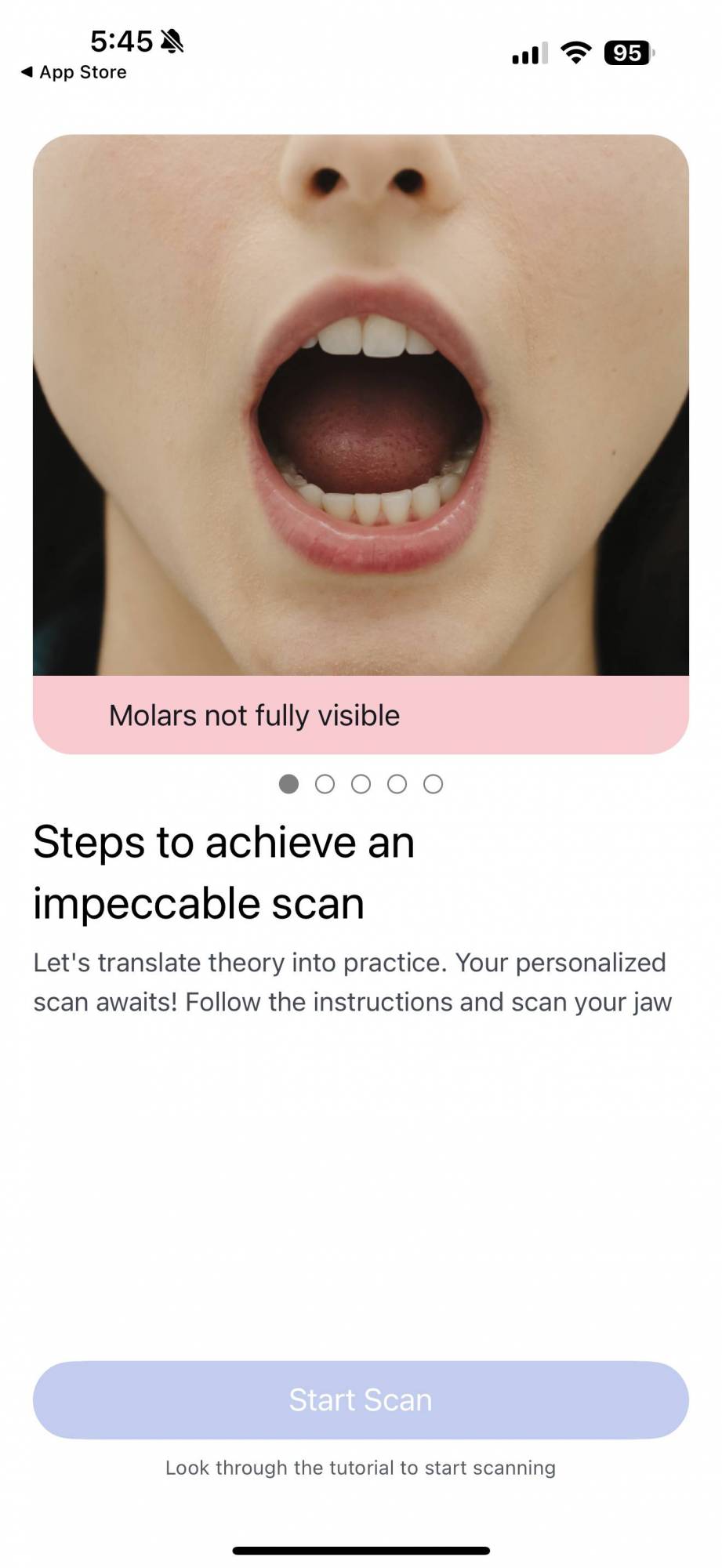The height and width of the screenshot is (1568, 722).
Task: Go to the fourth tutorial page dot
Action: [x=397, y=784]
